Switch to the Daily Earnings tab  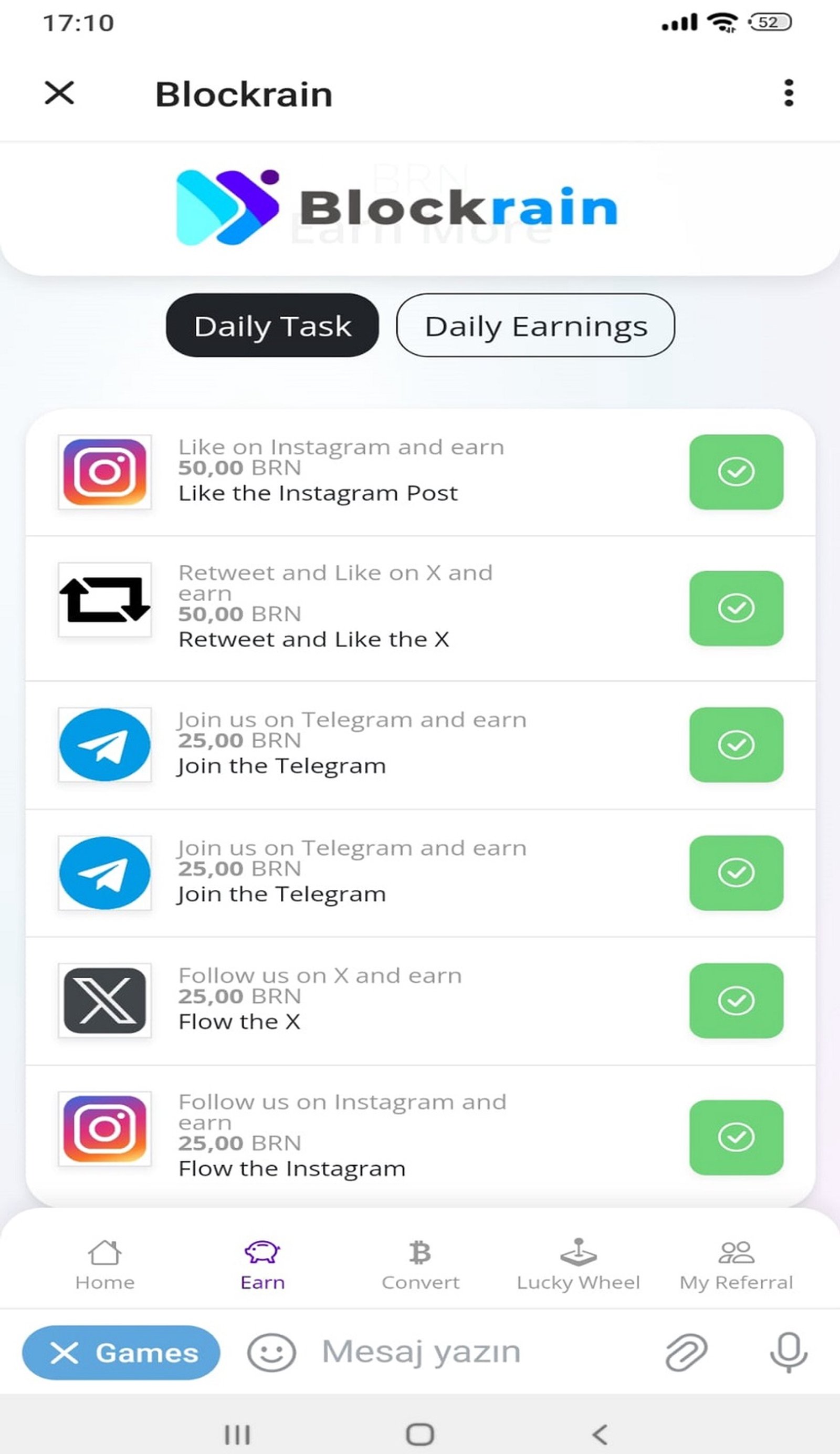coord(535,326)
